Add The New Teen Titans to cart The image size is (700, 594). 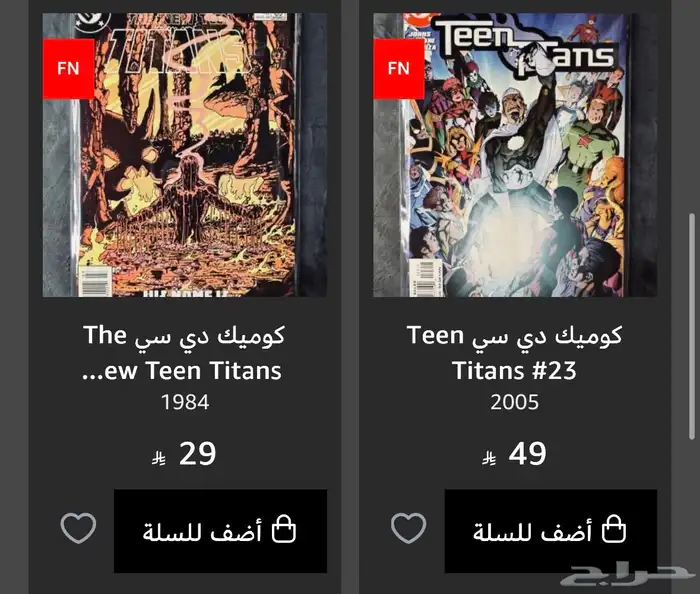(x=220, y=531)
